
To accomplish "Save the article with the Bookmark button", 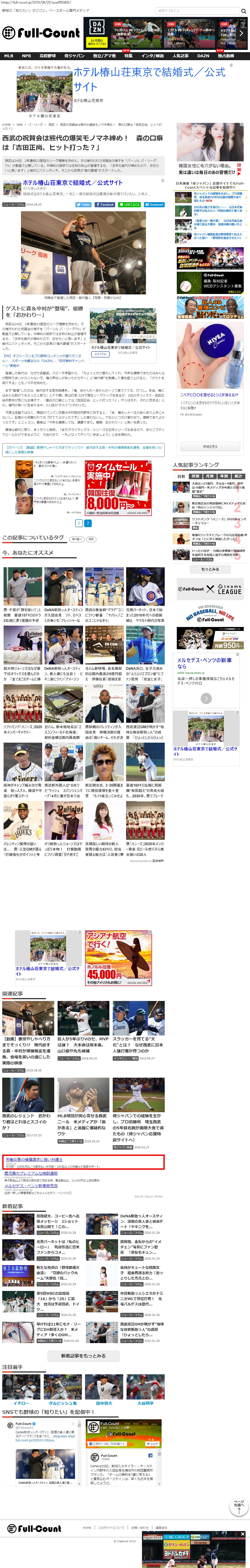I will tap(154, 205).
